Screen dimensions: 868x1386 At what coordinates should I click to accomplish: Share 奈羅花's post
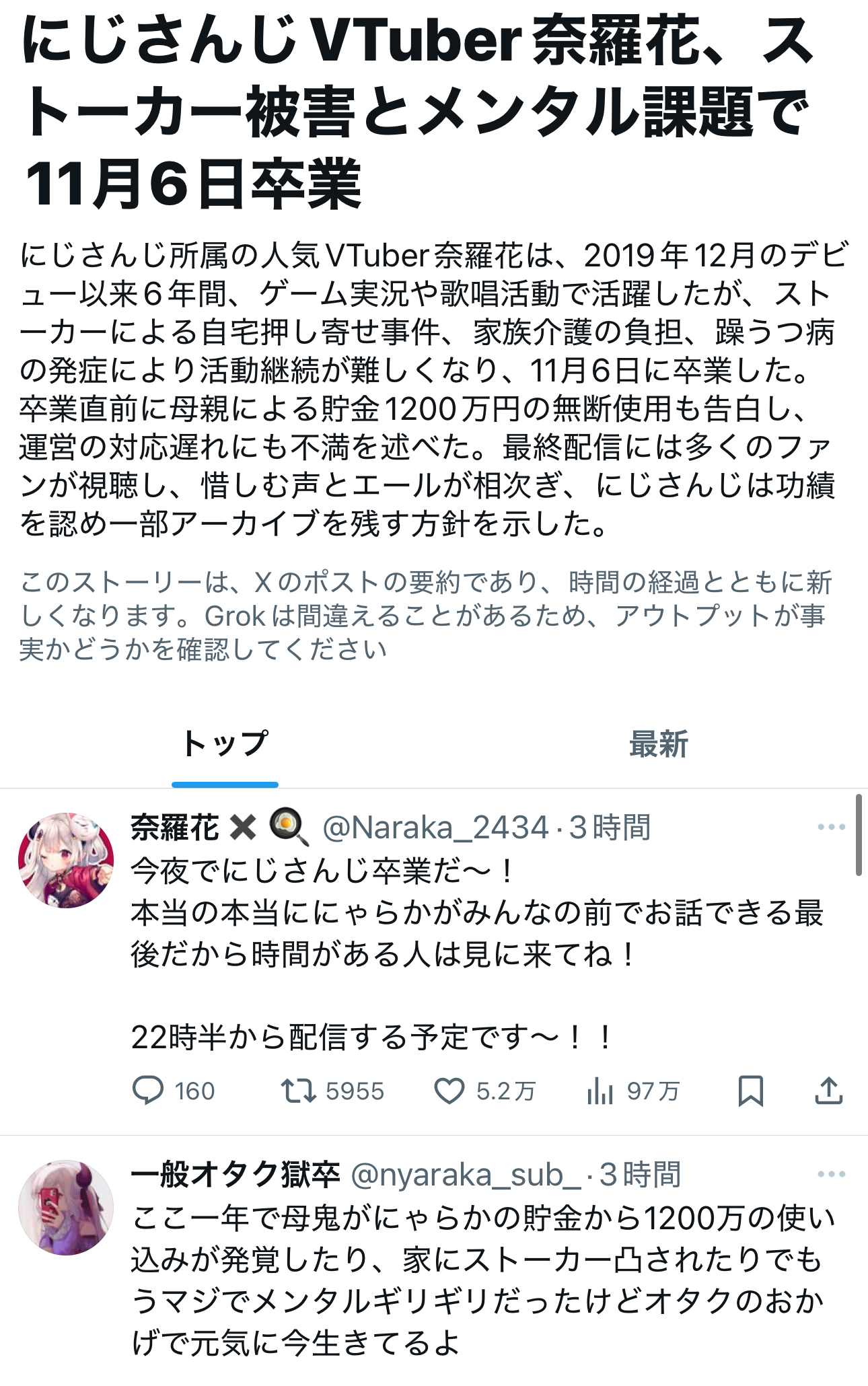[x=829, y=1091]
